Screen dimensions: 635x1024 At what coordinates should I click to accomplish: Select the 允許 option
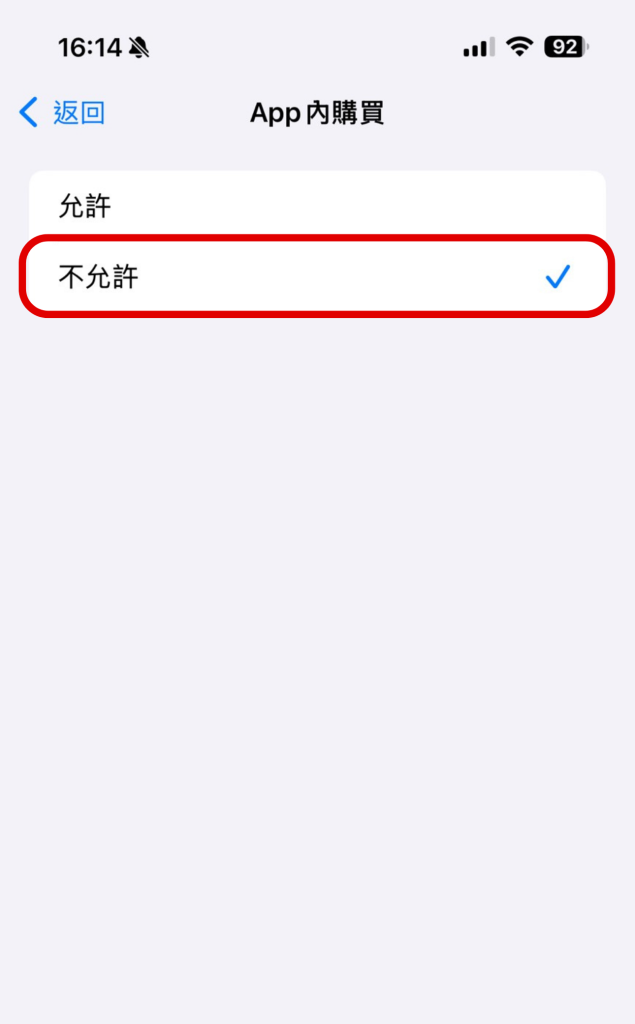pos(316,207)
